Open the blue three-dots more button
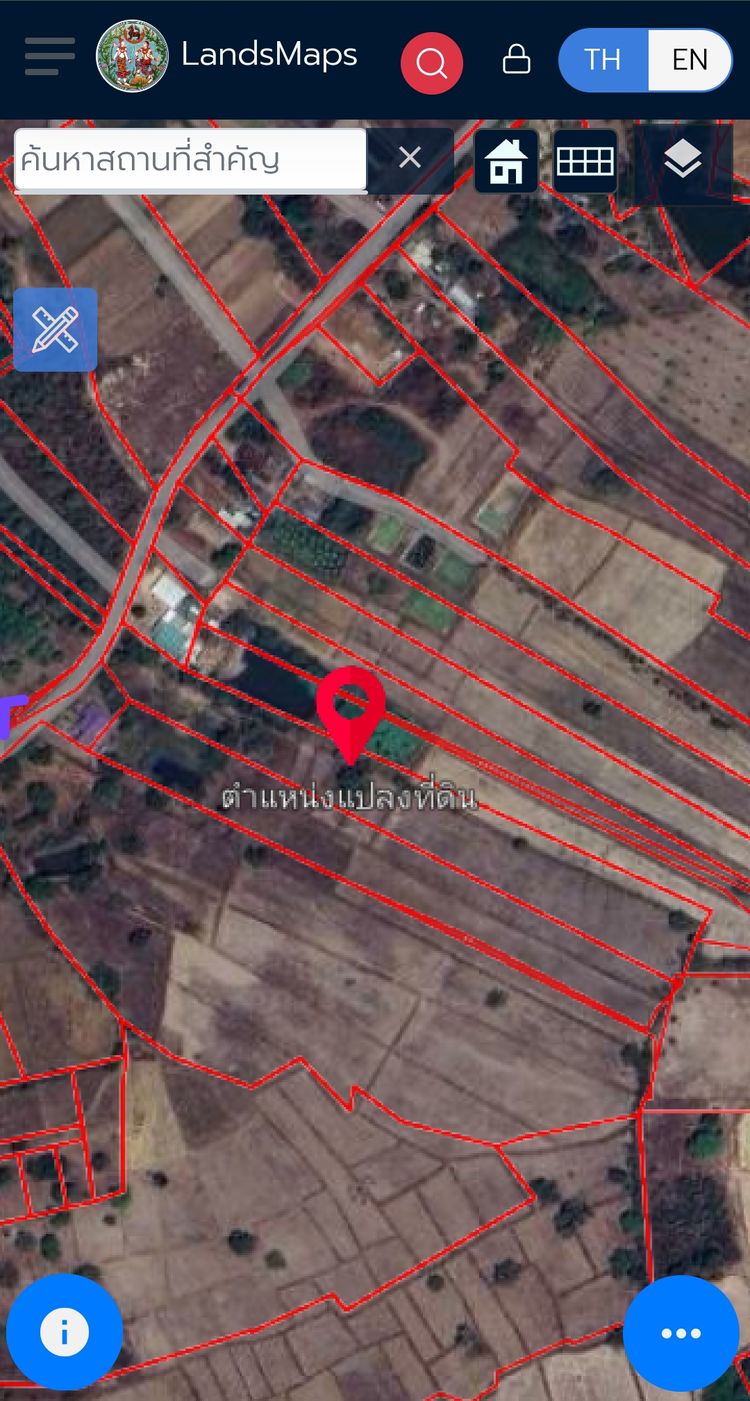The height and width of the screenshot is (1401, 750). click(x=681, y=1333)
